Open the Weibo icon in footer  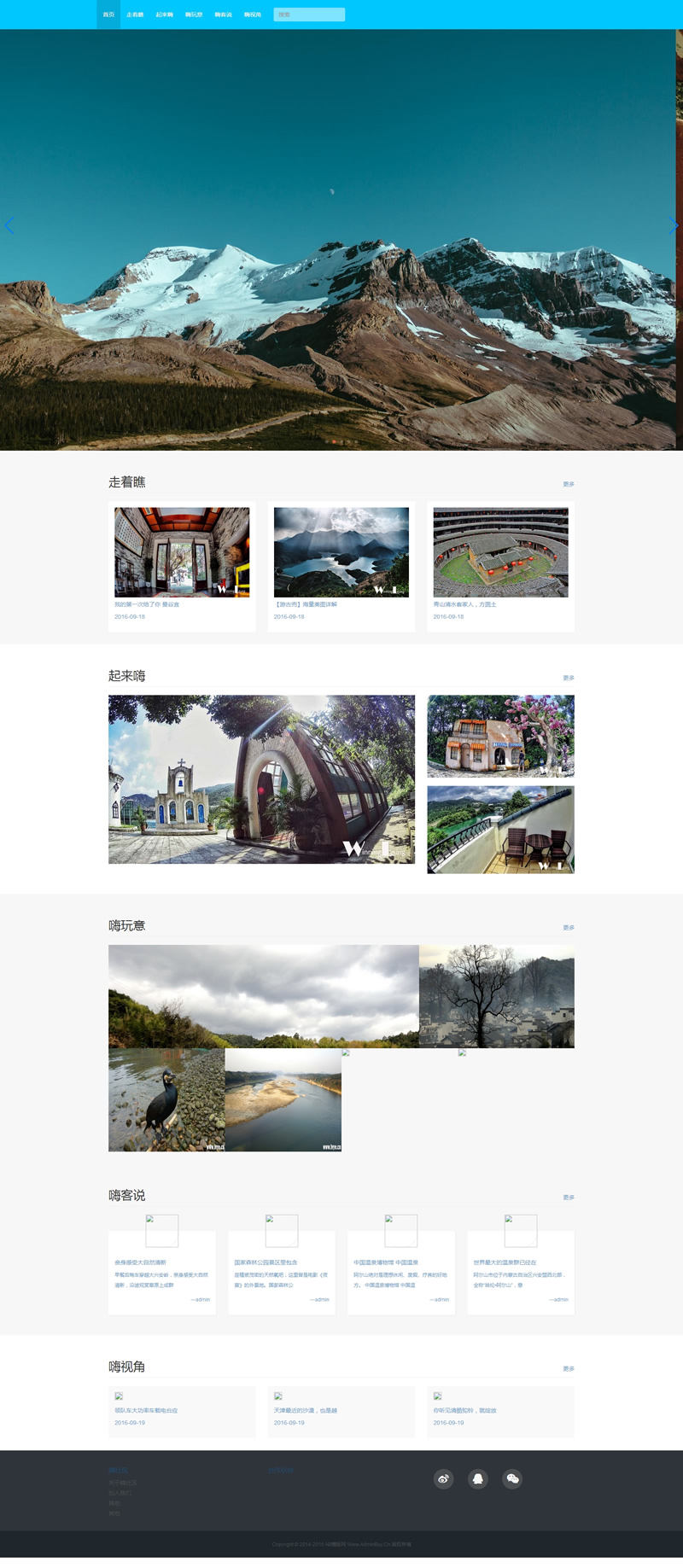[x=443, y=1478]
